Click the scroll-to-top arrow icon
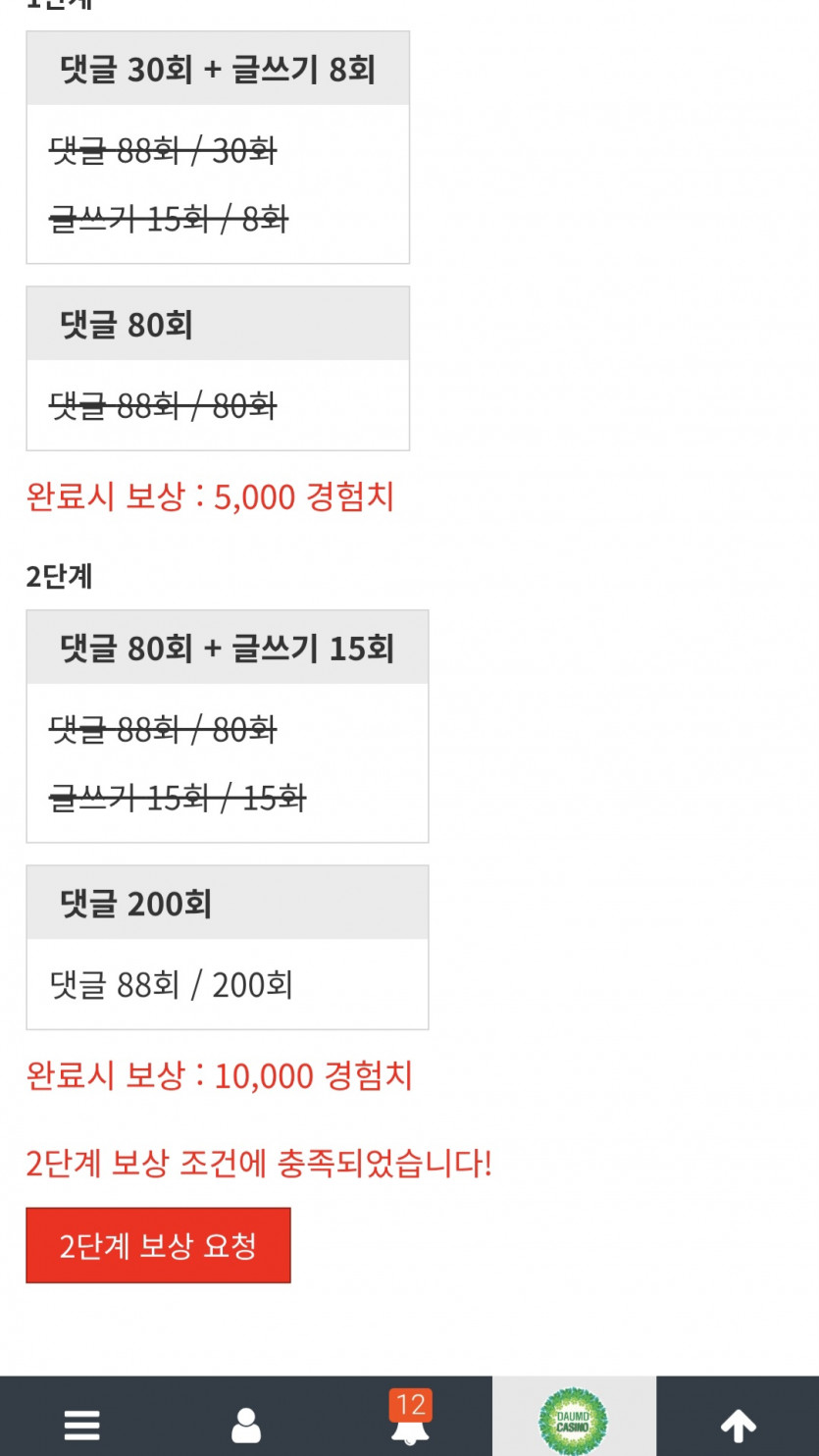This screenshot has height=1456, width=819. 737,1425
